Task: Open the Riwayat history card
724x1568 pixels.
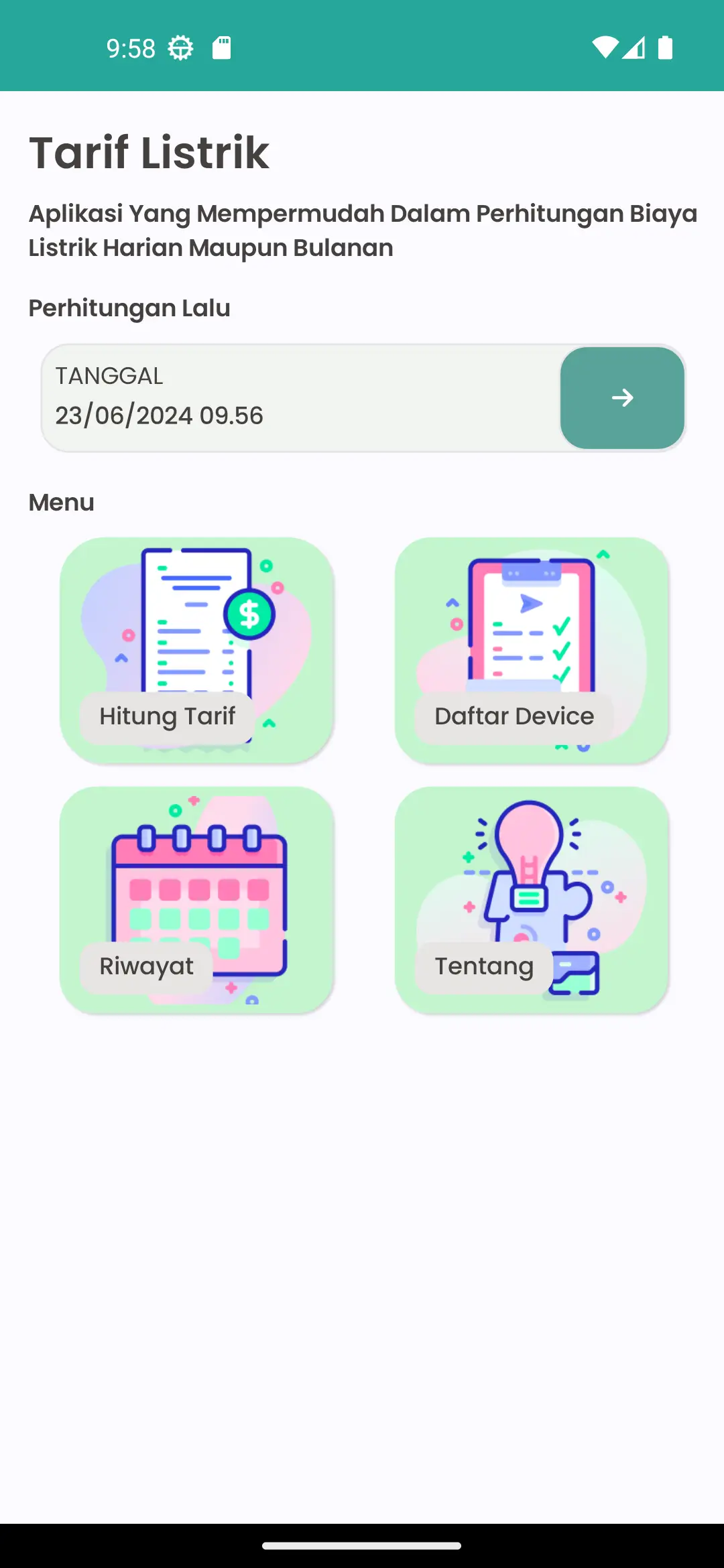Action: point(196,899)
